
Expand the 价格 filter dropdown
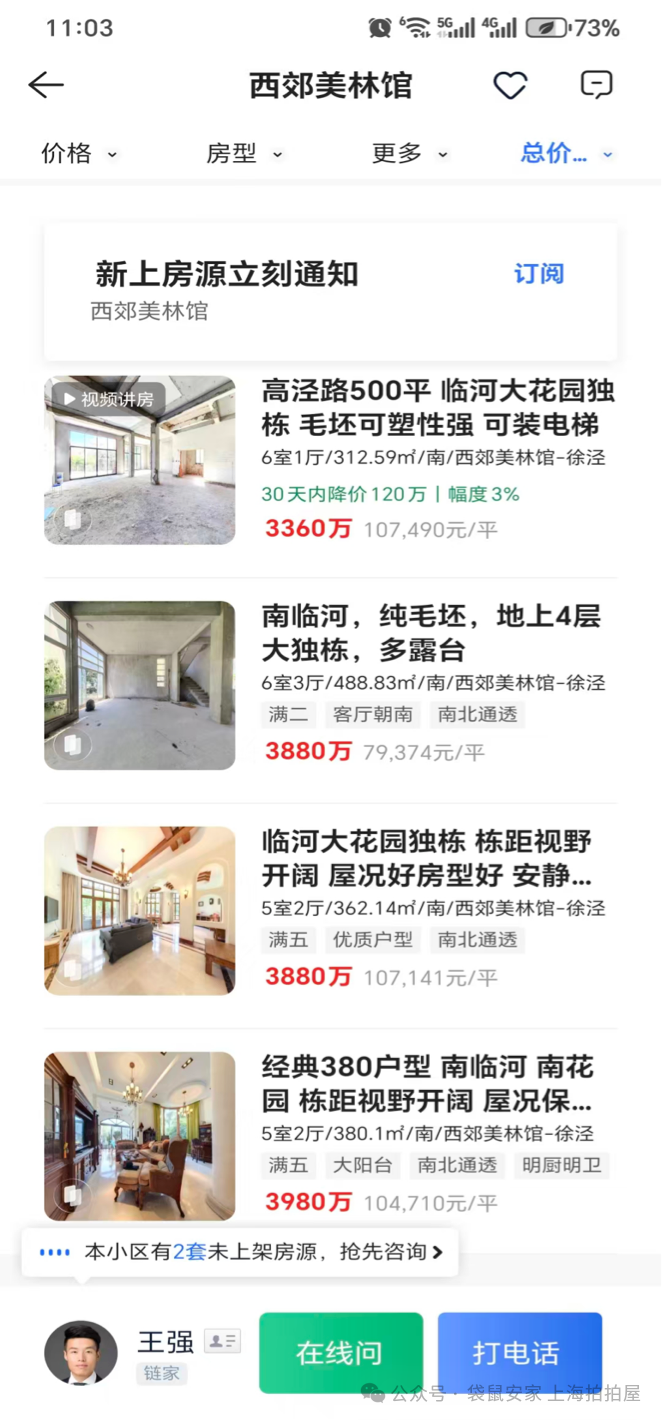79,153
